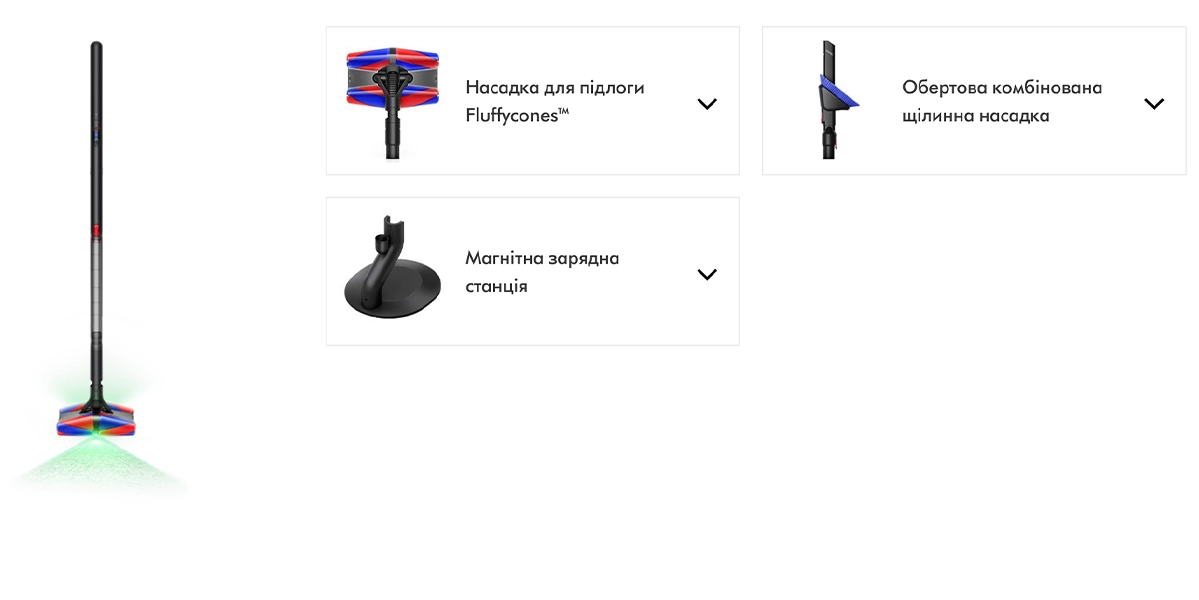Expand Обертова комбінована щілинна насадка details
1199x600 pixels.
[1154, 103]
